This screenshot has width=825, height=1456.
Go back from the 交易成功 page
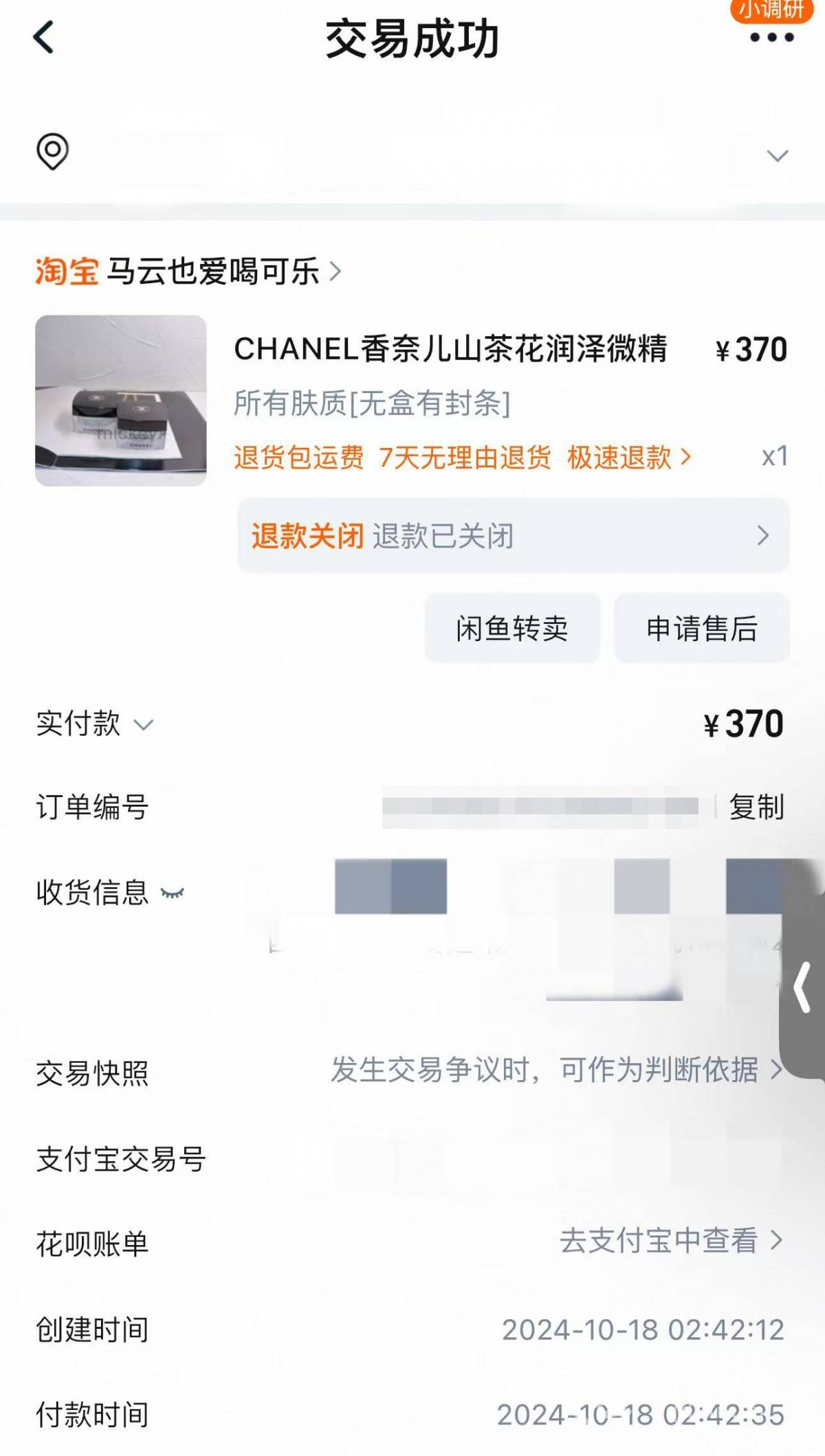pyautogui.click(x=44, y=37)
